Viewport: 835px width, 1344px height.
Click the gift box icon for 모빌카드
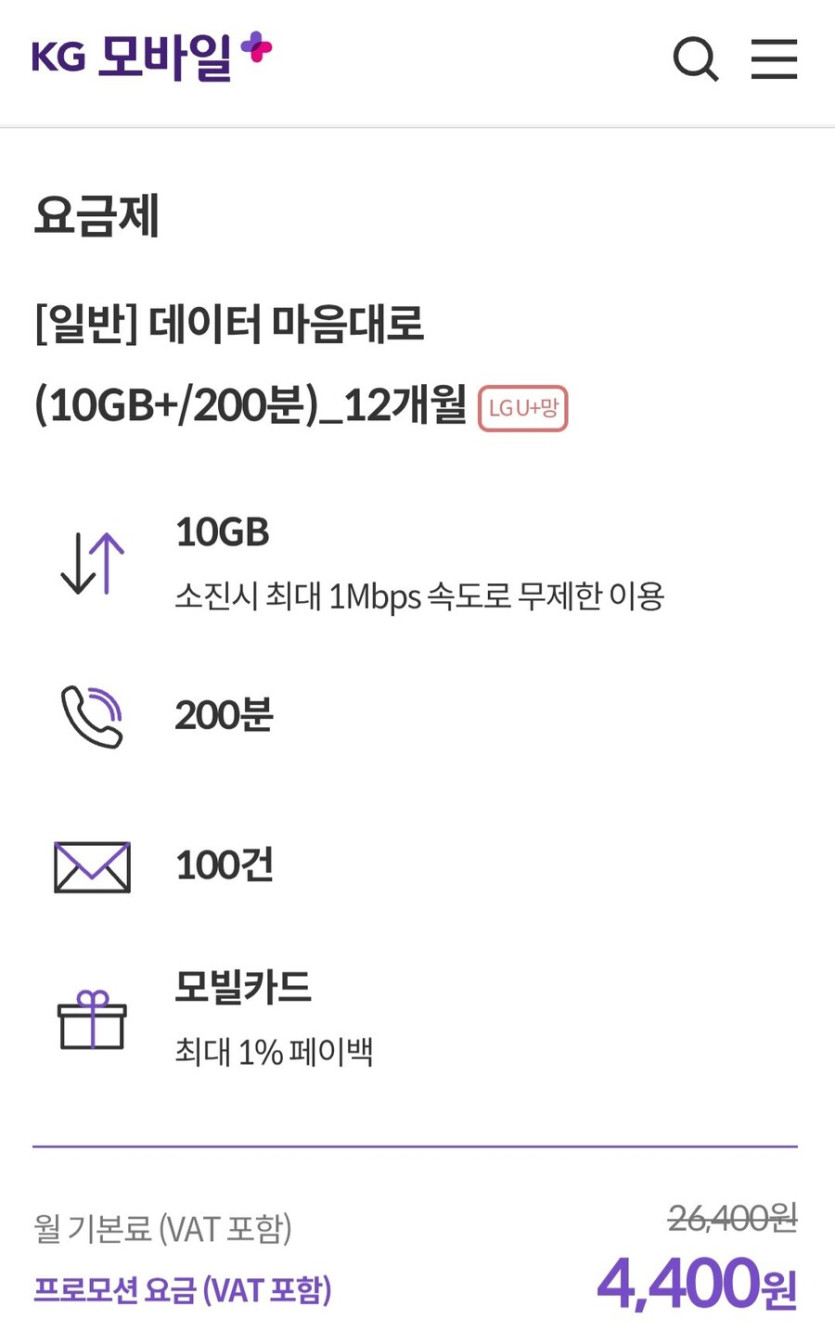point(93,1020)
